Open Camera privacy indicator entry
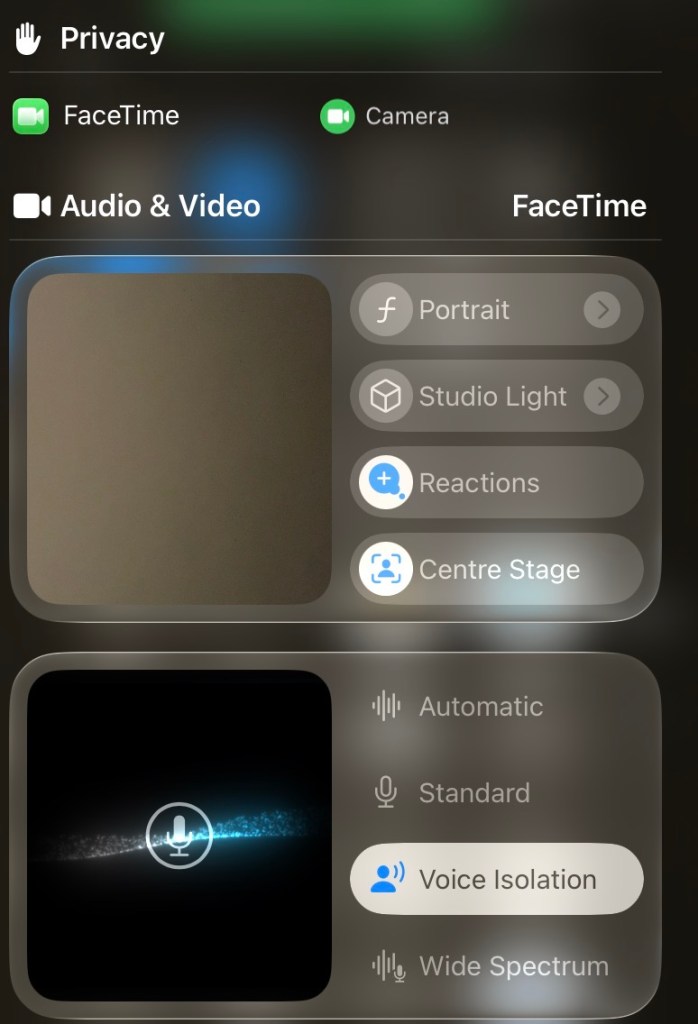Screen dimensions: 698x1024 385,117
